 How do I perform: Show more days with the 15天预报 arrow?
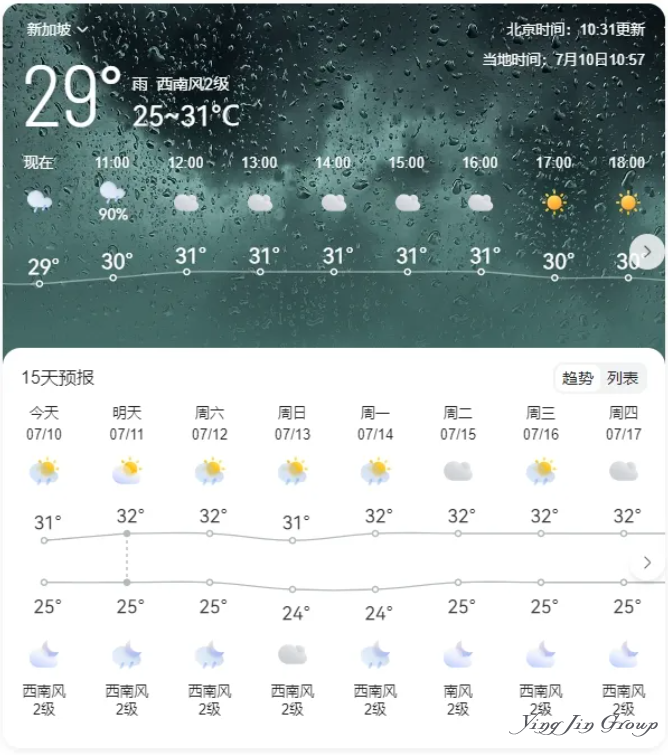647,562
